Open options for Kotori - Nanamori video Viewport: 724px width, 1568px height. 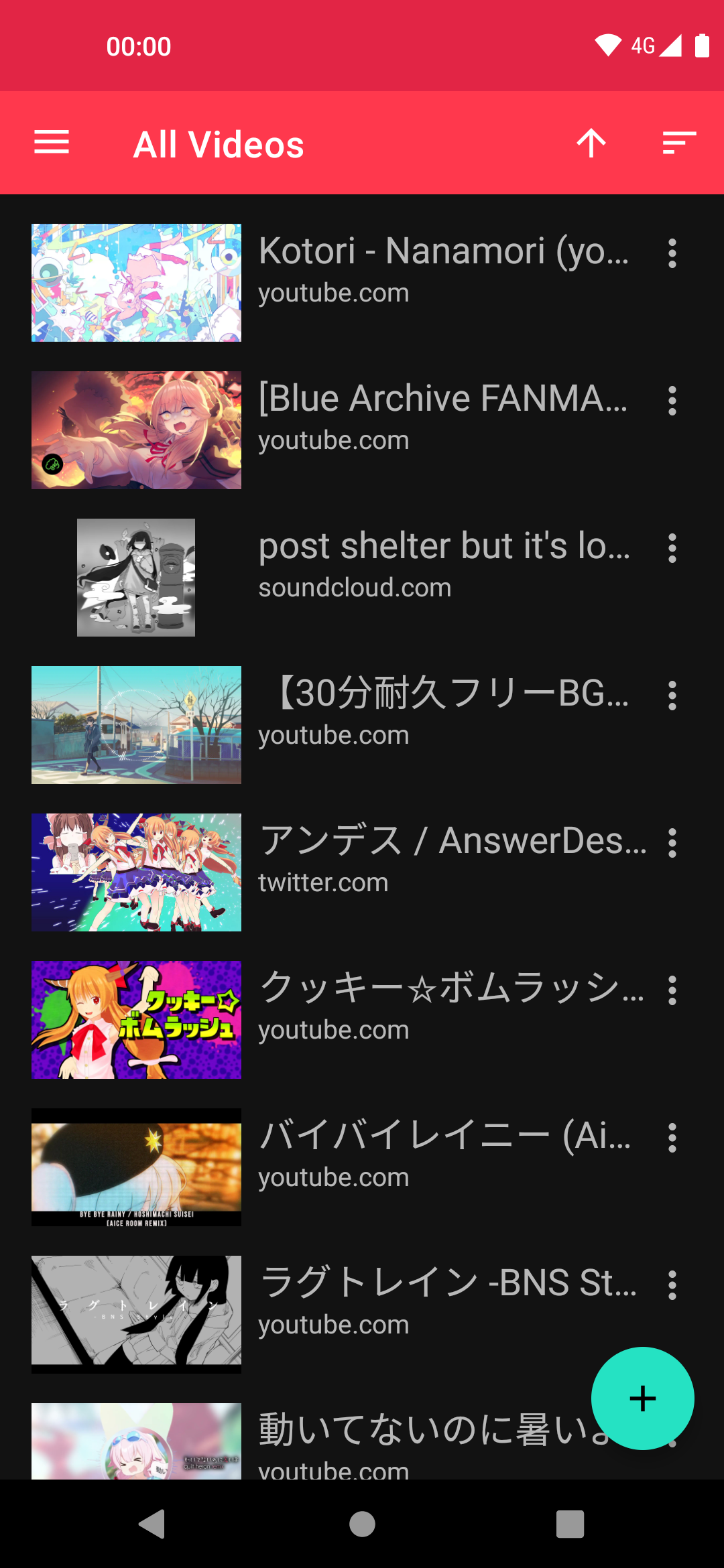(672, 254)
